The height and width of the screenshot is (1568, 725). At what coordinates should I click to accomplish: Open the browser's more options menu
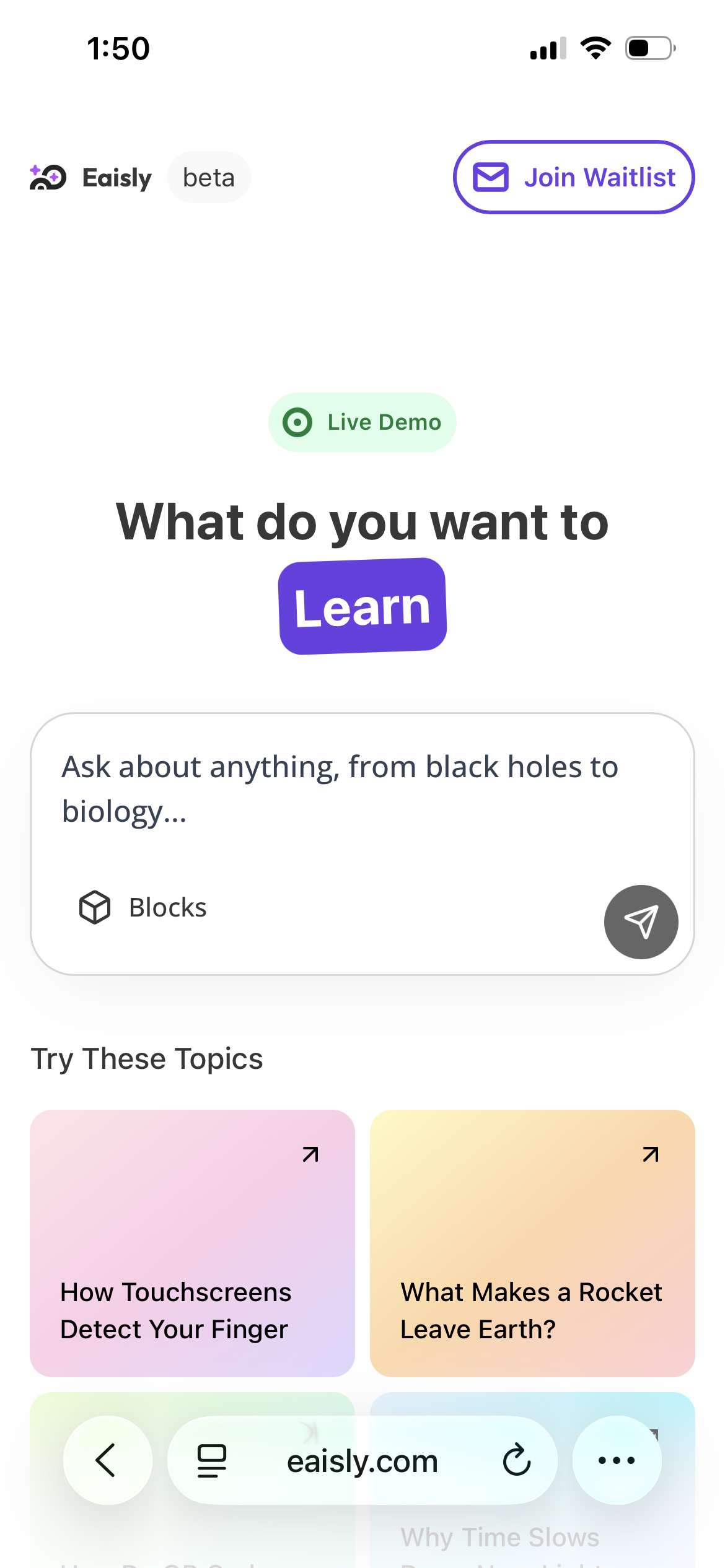click(x=617, y=1460)
